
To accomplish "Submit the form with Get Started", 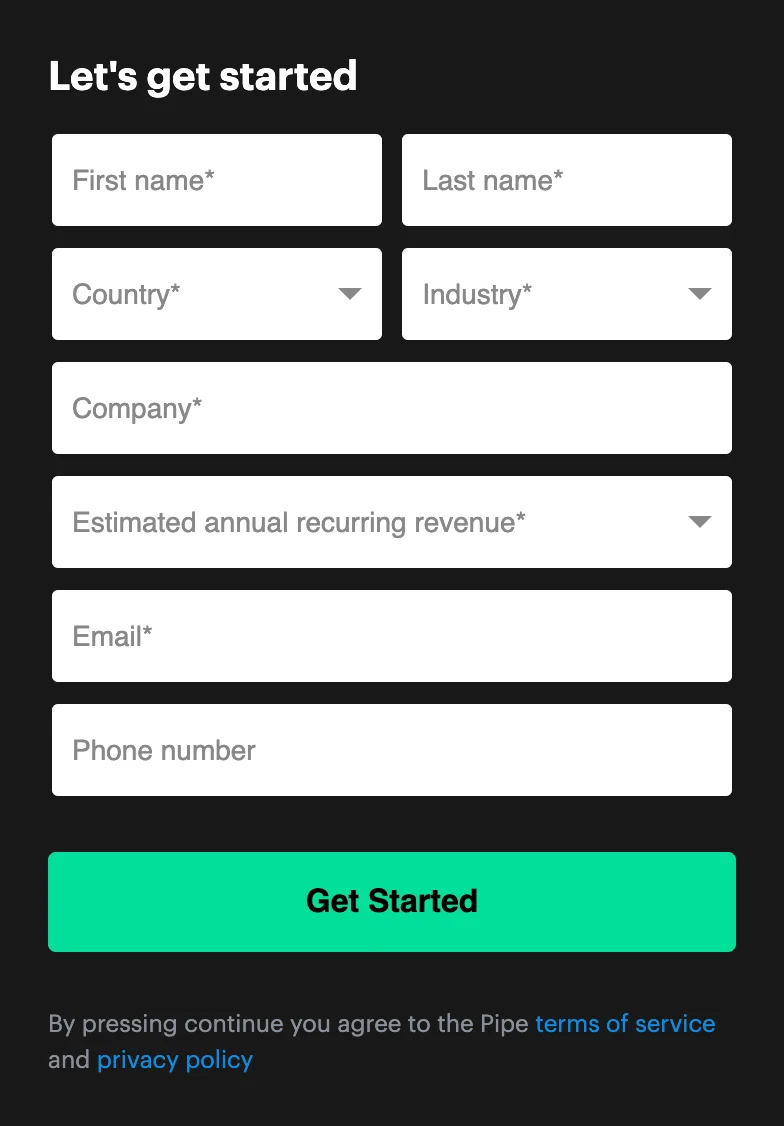I will pyautogui.click(x=391, y=901).
